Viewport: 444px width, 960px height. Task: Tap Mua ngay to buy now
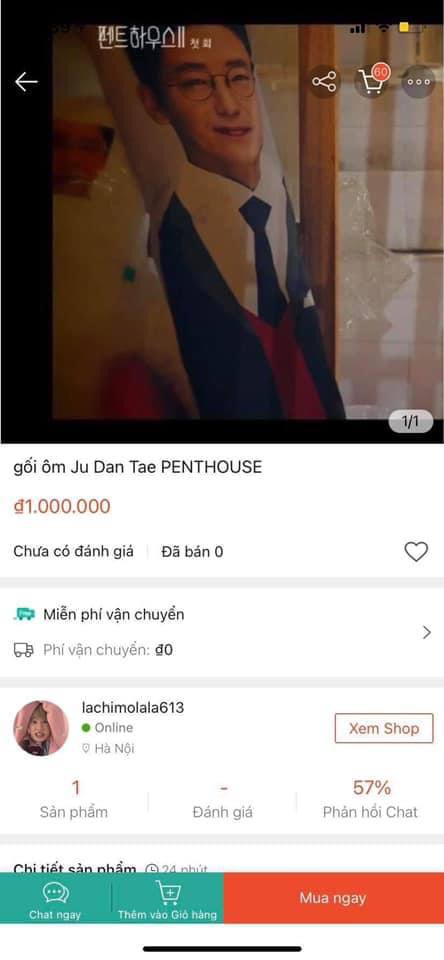coord(334,898)
